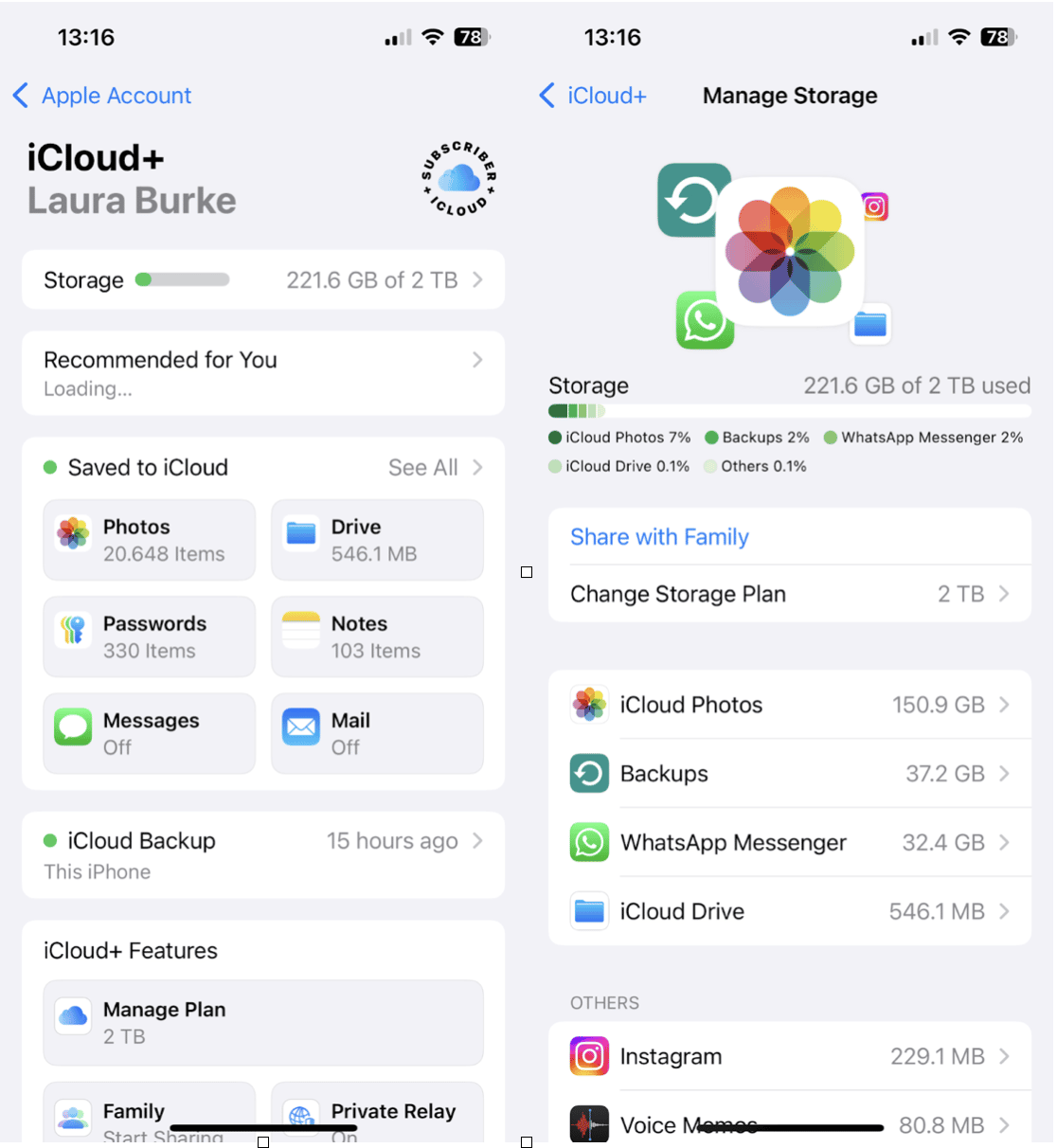Open the Mail card
The width and height of the screenshot is (1057, 1148).
click(x=377, y=733)
